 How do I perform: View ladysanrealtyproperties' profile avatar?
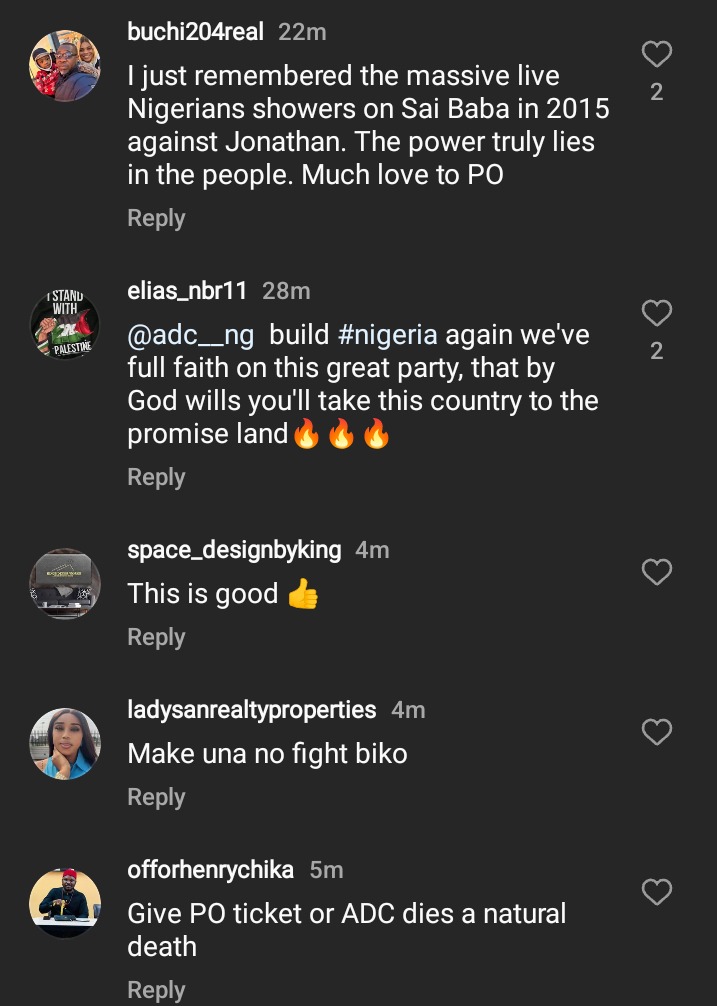click(x=65, y=744)
